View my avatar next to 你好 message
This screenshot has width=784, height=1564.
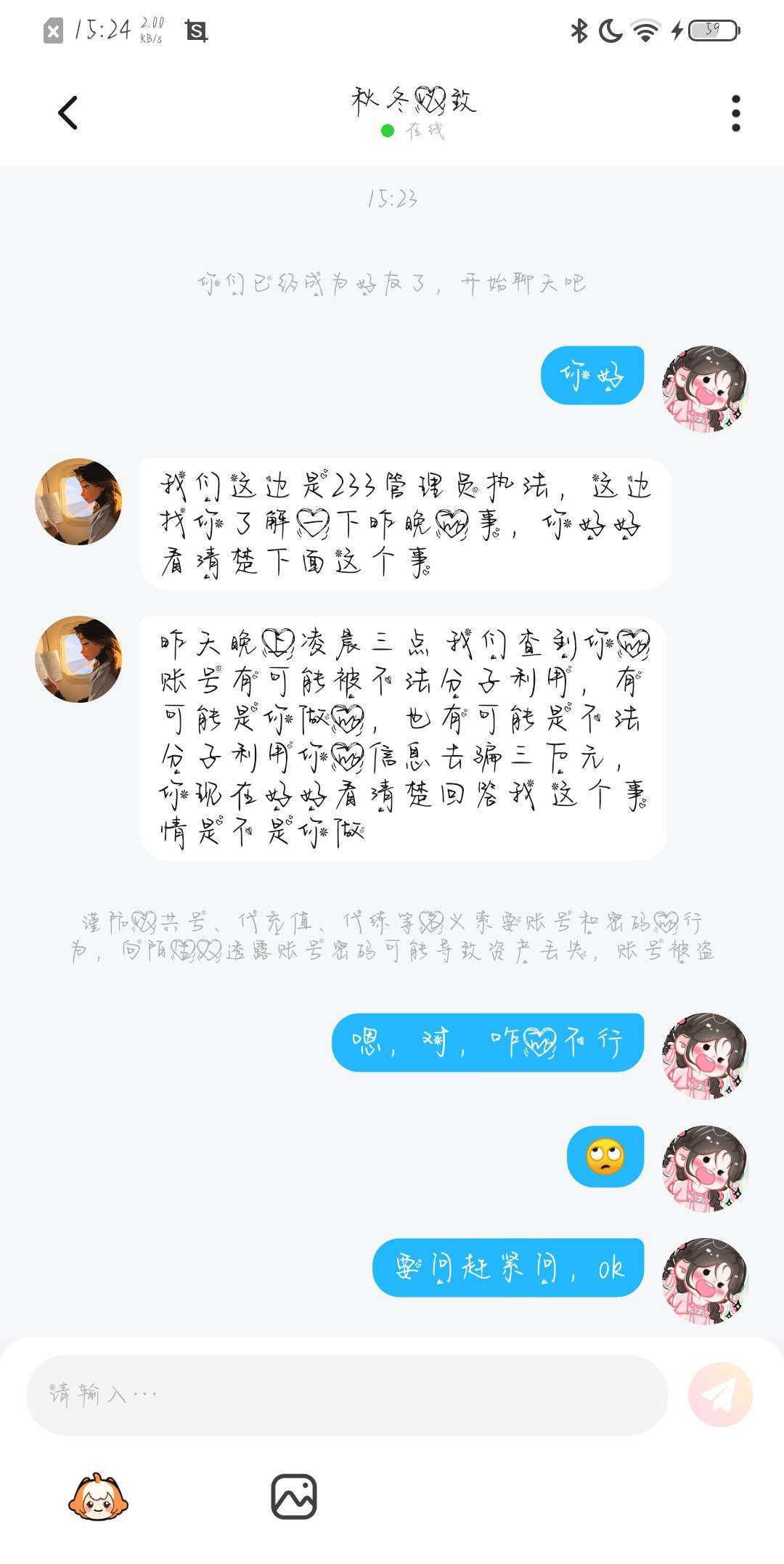pyautogui.click(x=705, y=389)
